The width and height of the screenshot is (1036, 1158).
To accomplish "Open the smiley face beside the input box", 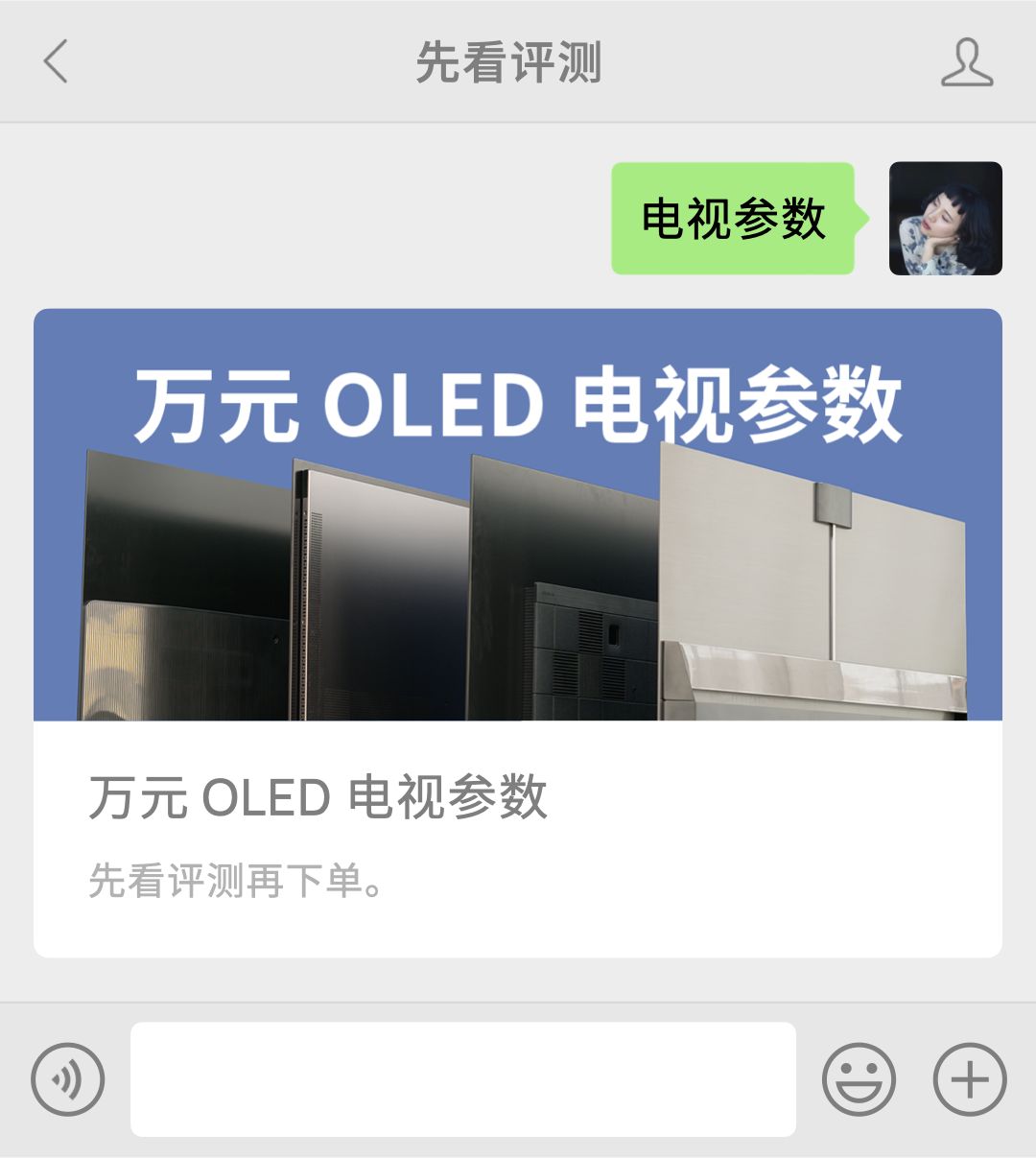I will tap(857, 1079).
